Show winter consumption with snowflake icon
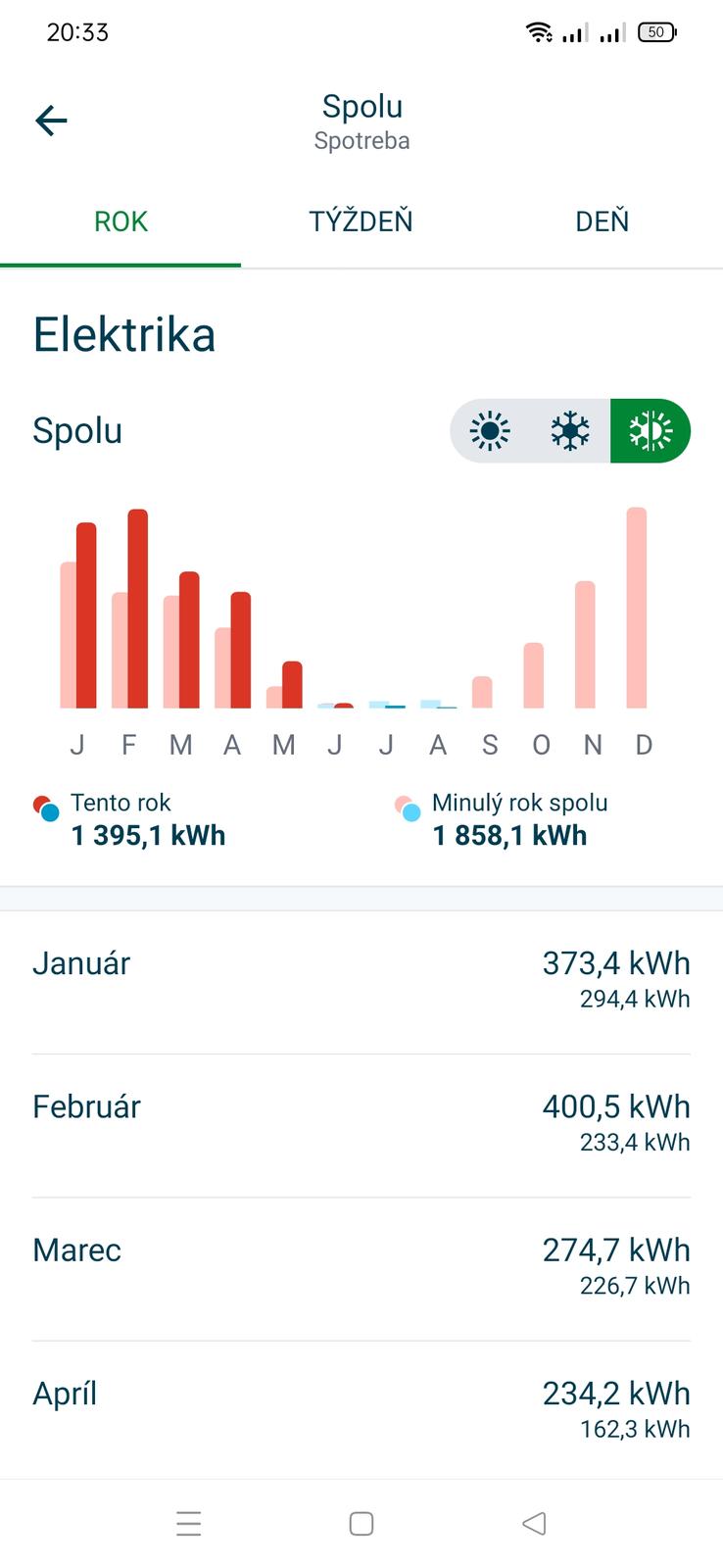Image resolution: width=723 pixels, height=1568 pixels. tap(570, 431)
